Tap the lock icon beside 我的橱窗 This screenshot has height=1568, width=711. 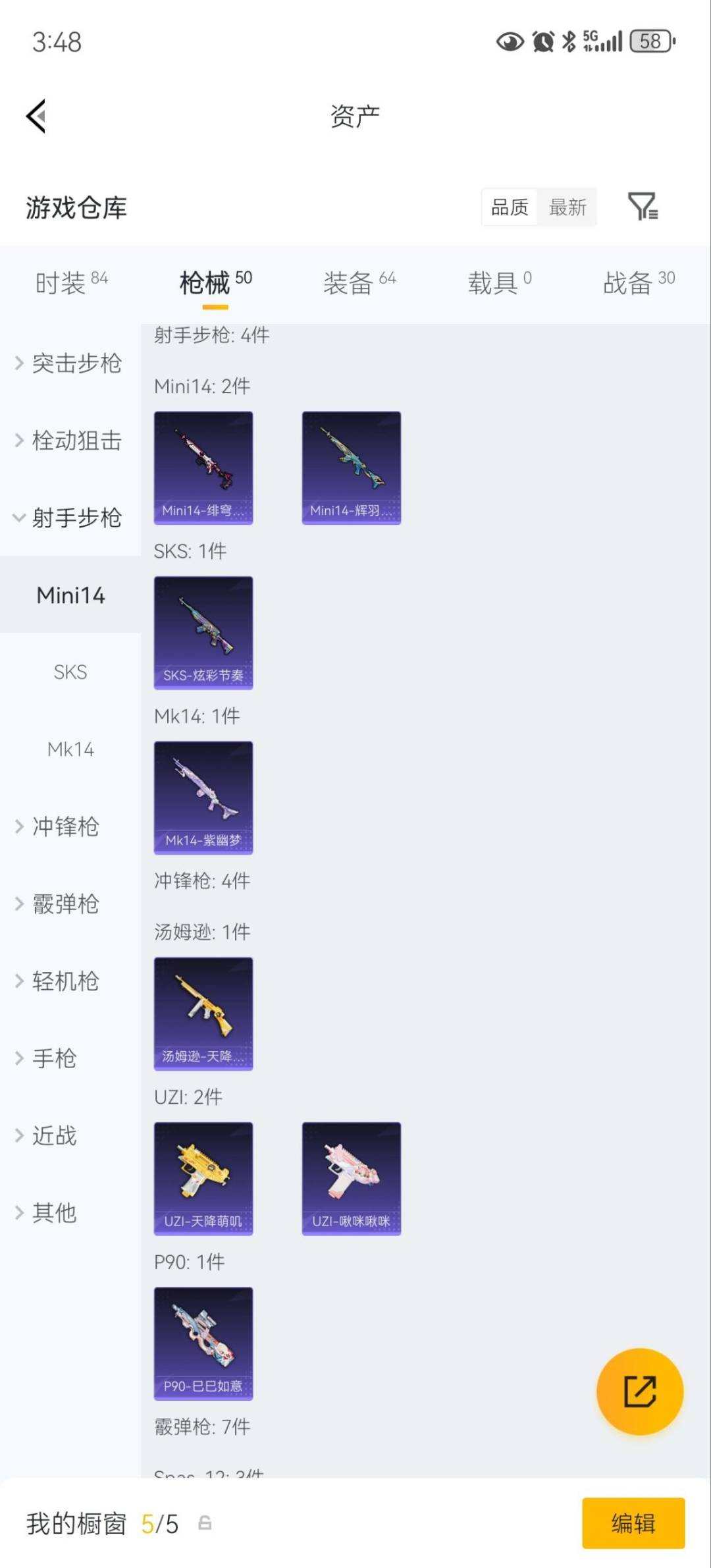[x=203, y=1523]
